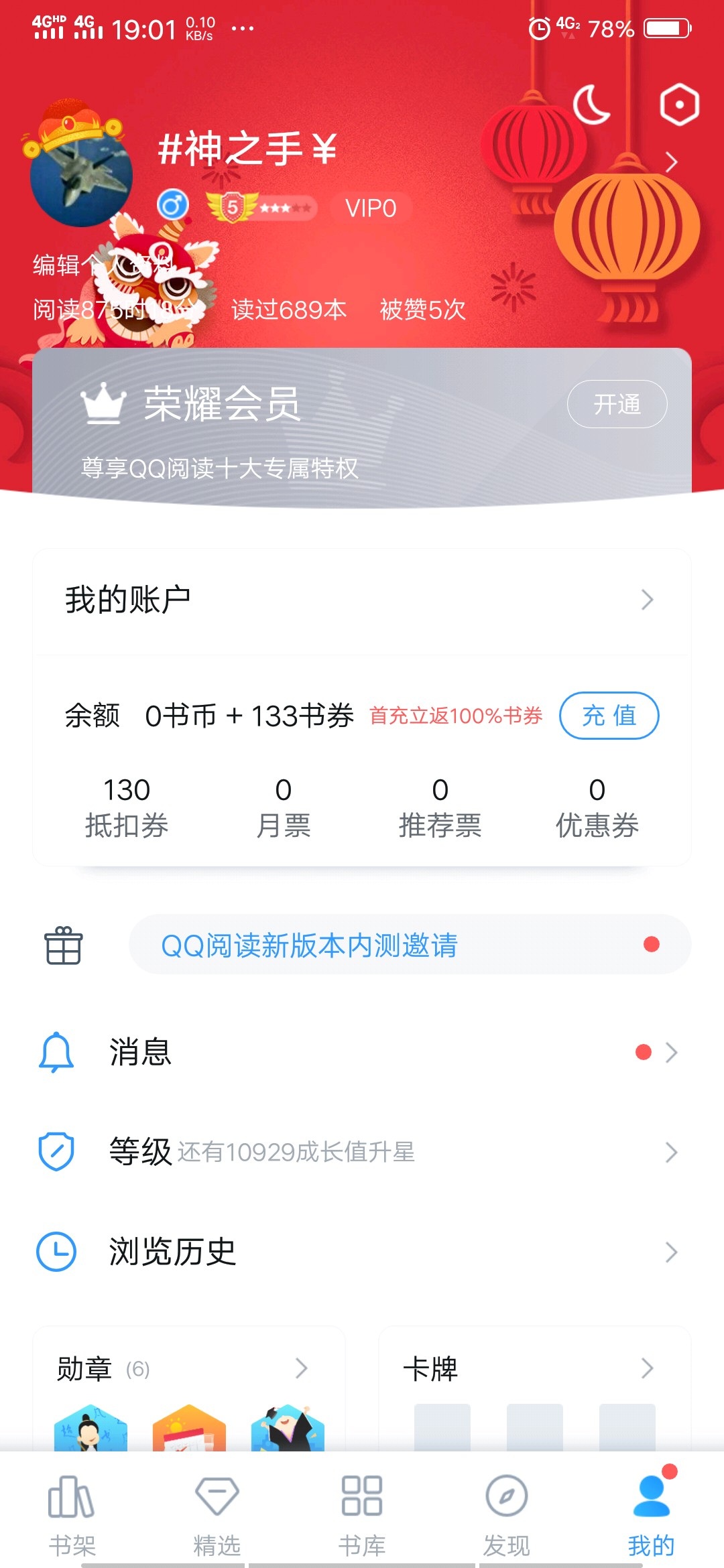Open settings via the hexagon icon

point(679,105)
